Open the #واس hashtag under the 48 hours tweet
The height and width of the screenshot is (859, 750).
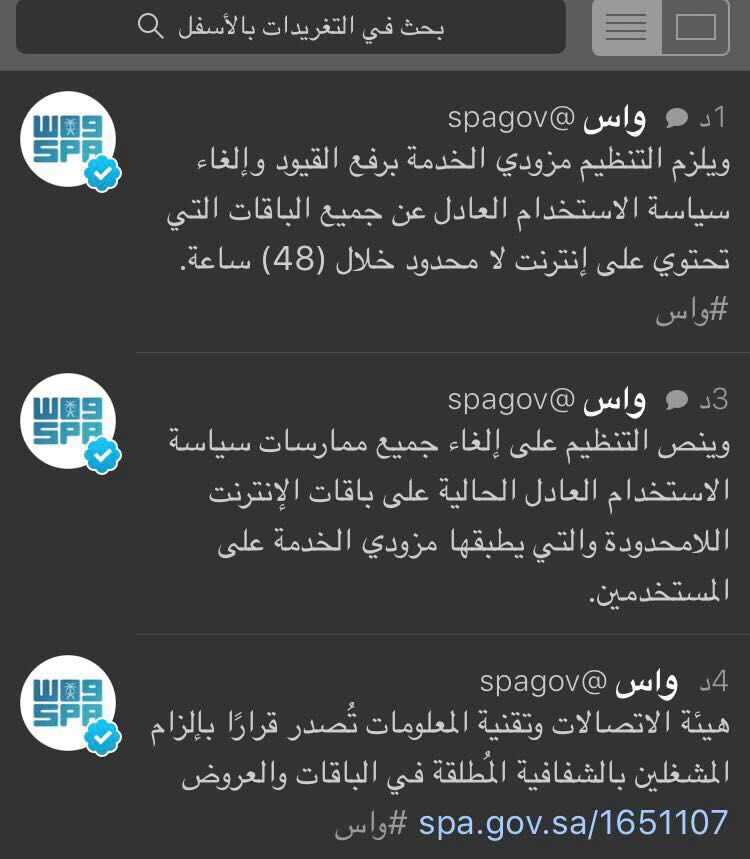coord(691,313)
